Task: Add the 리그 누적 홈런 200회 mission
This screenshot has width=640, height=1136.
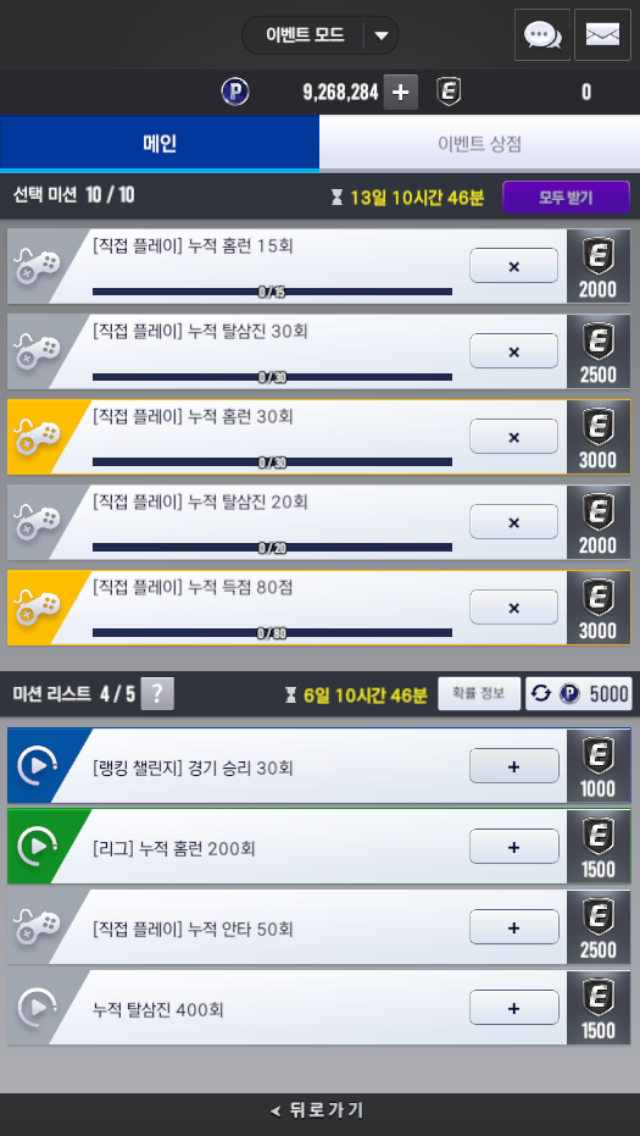Action: pyautogui.click(x=513, y=847)
